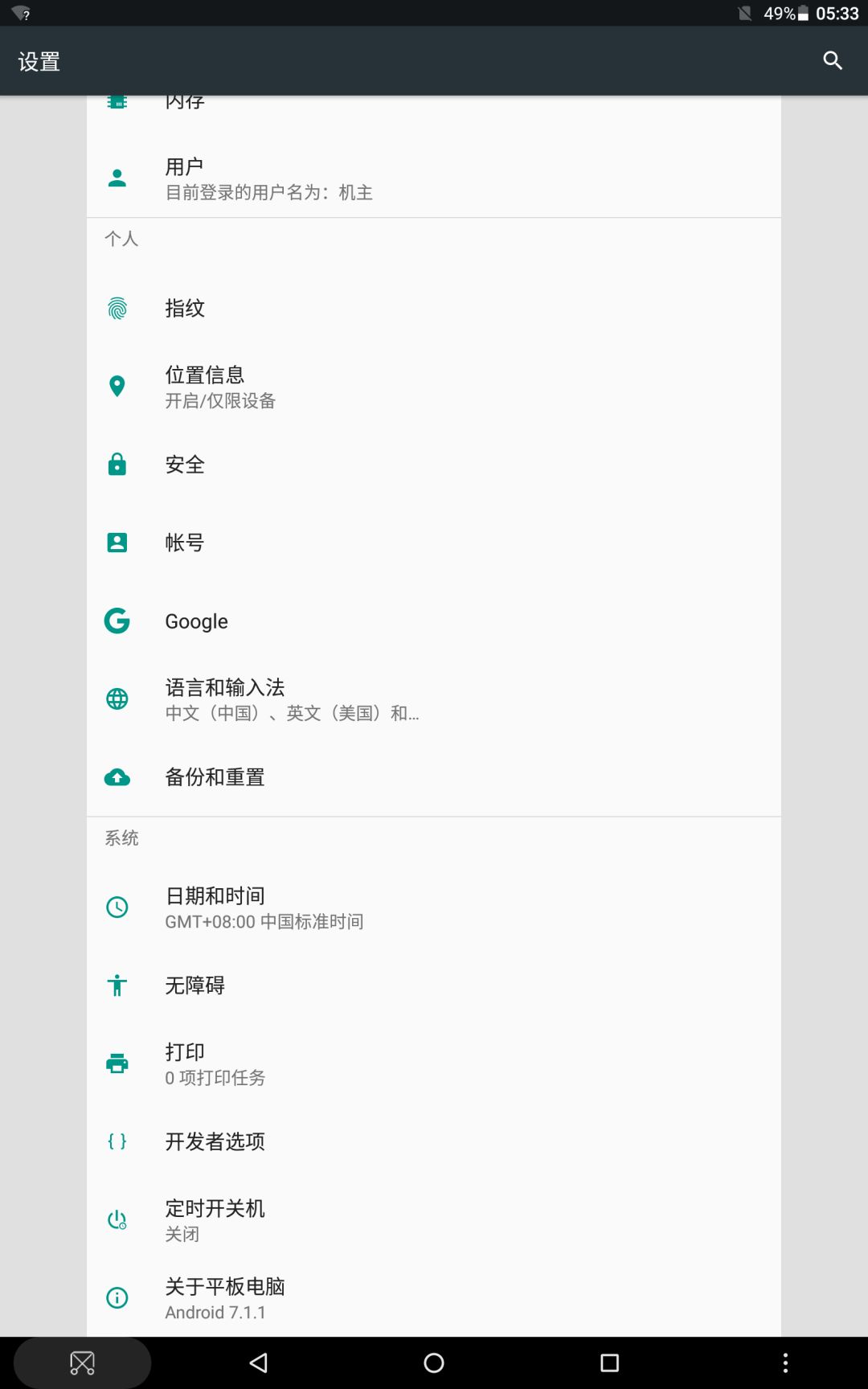868x1389 pixels.
Task: Tap the clock icon for 日期和时间
Action: pyautogui.click(x=117, y=908)
